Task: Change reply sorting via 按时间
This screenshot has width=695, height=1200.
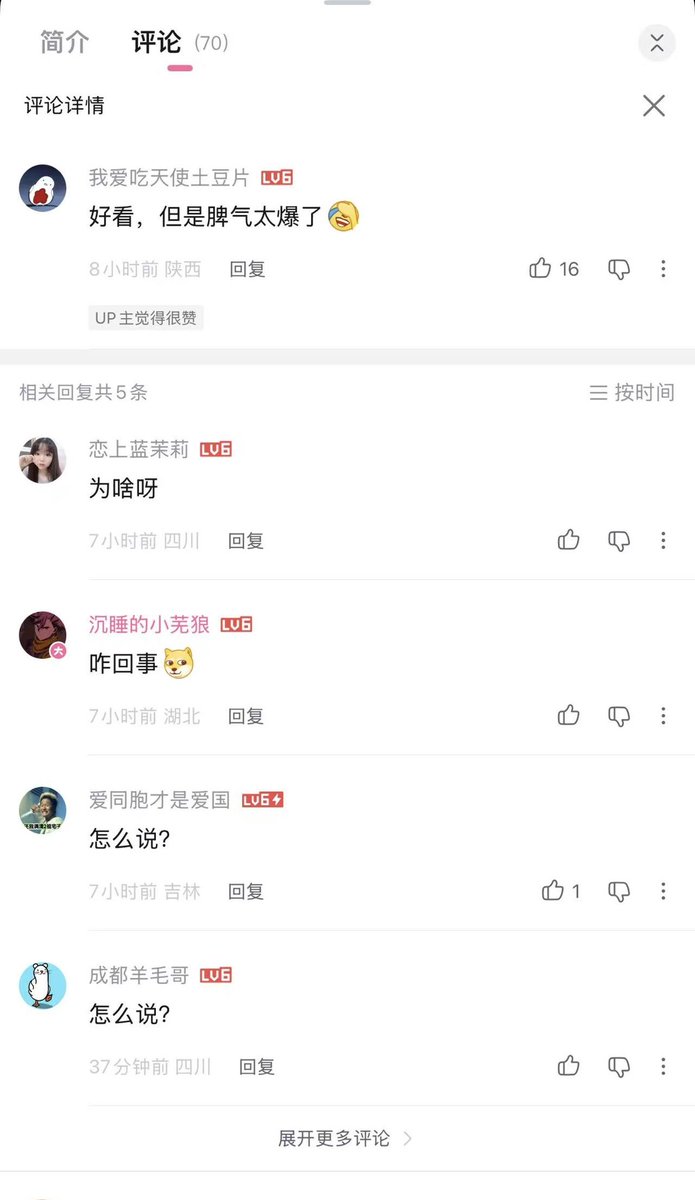Action: (632, 392)
